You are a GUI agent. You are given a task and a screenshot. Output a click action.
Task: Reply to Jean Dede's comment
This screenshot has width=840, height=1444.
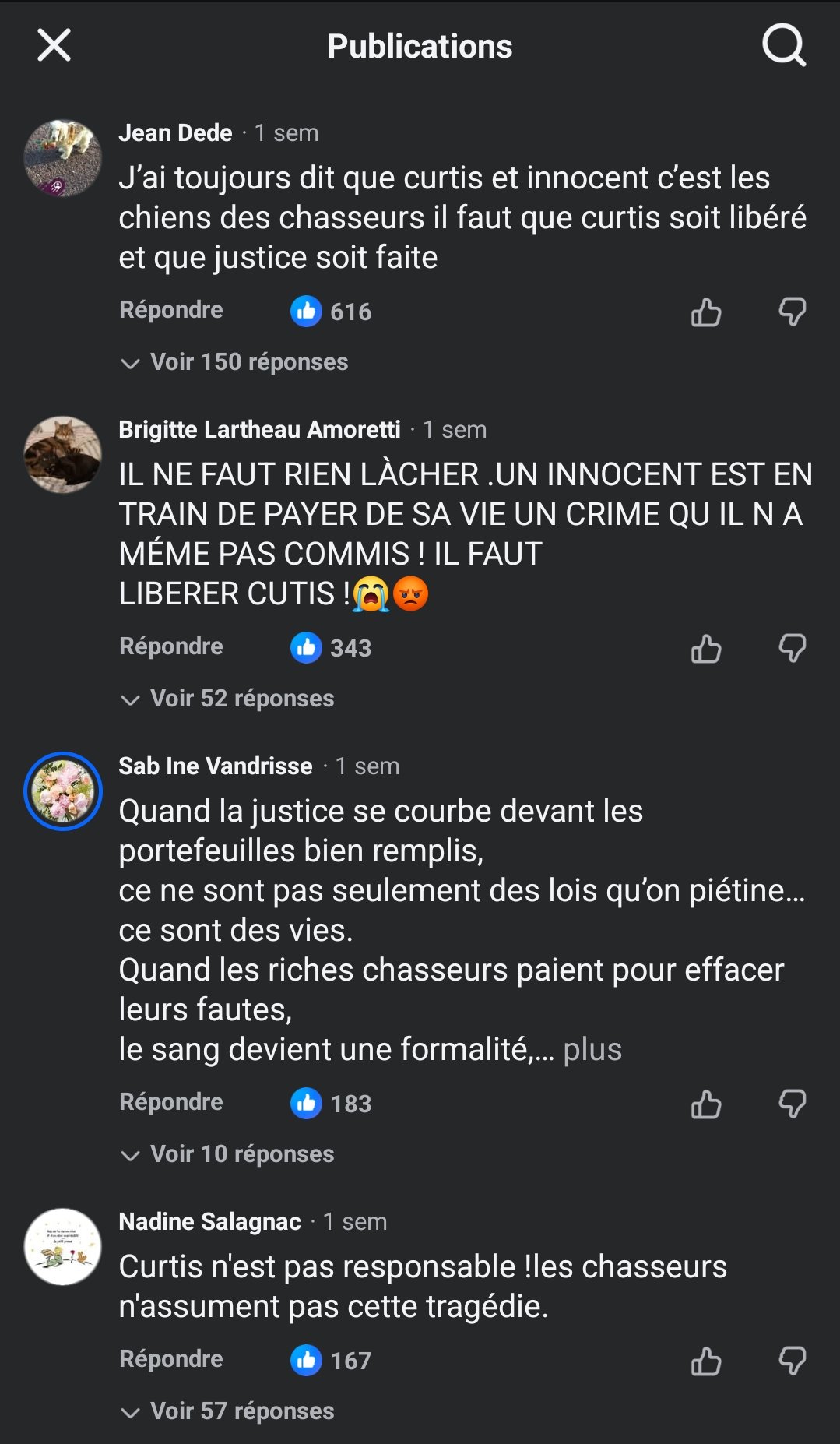click(x=171, y=310)
